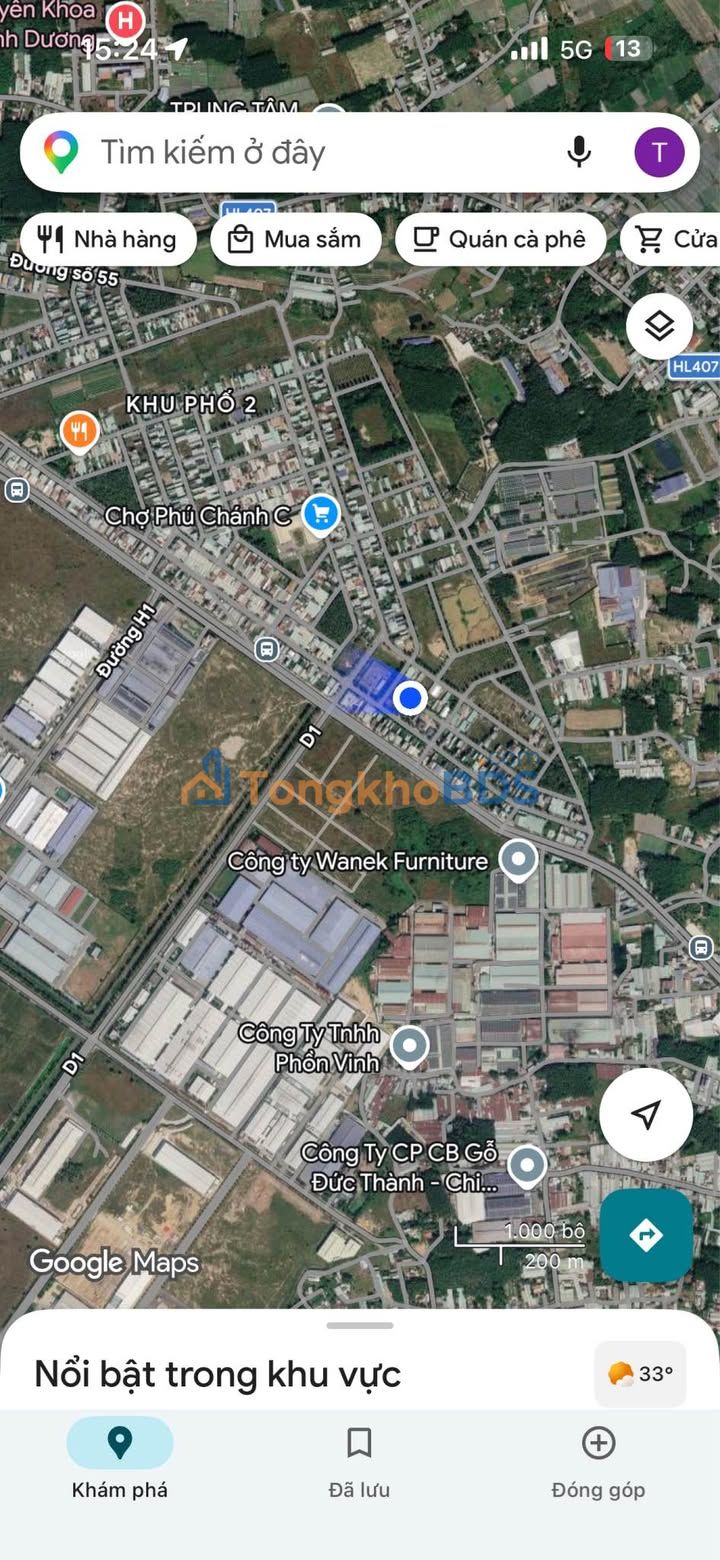Open the map layers button

point(659,326)
